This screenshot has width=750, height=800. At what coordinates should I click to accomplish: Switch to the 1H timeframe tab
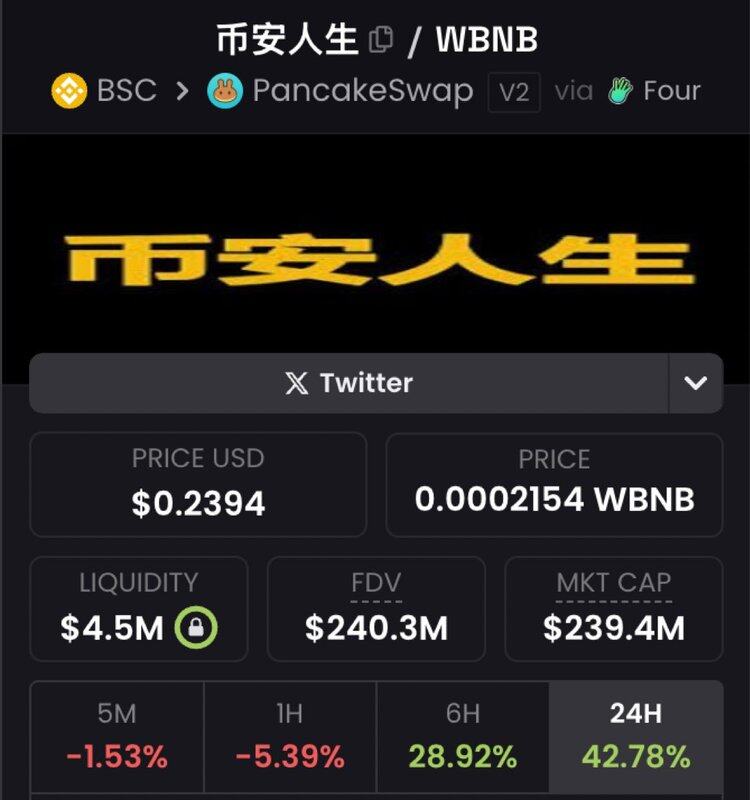290,737
